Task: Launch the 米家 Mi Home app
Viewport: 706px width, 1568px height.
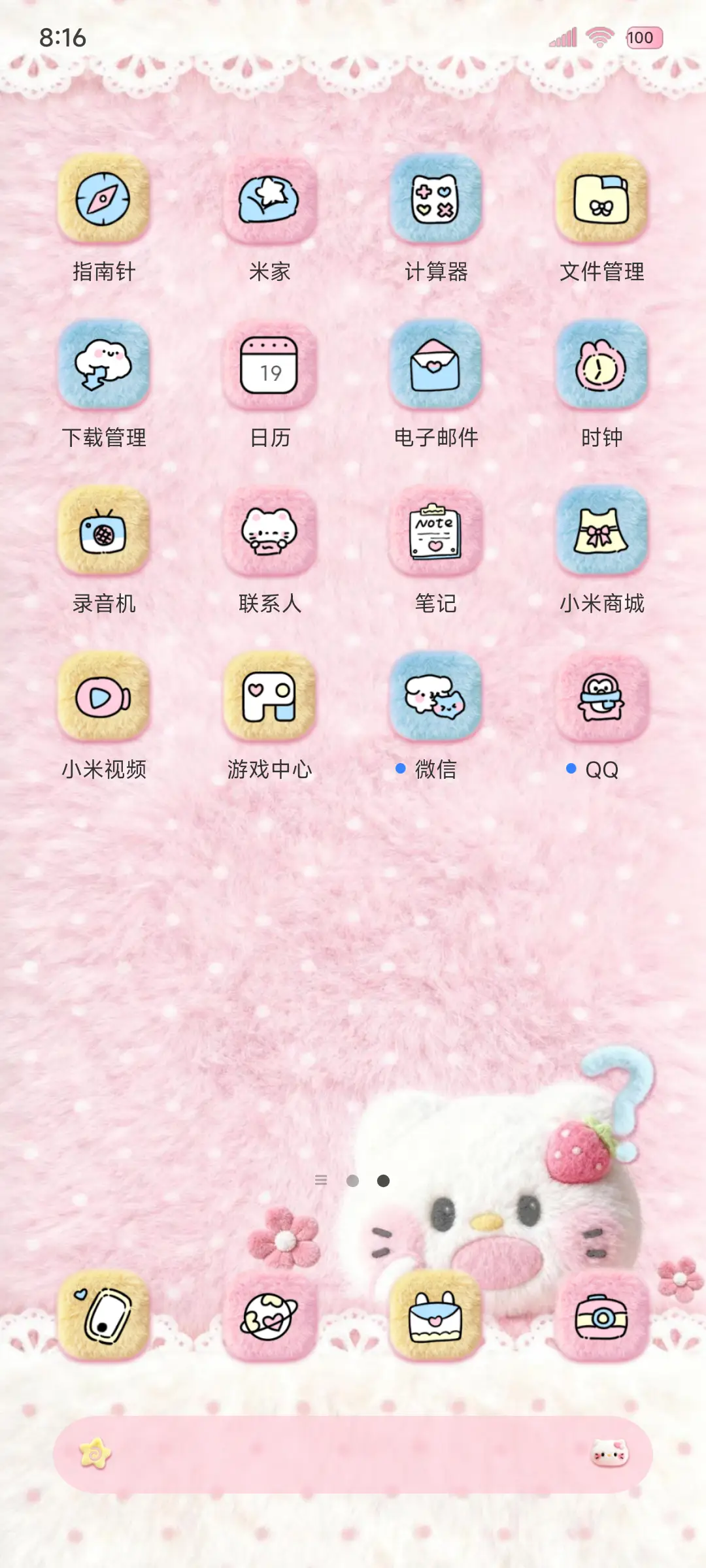Action: pyautogui.click(x=271, y=199)
